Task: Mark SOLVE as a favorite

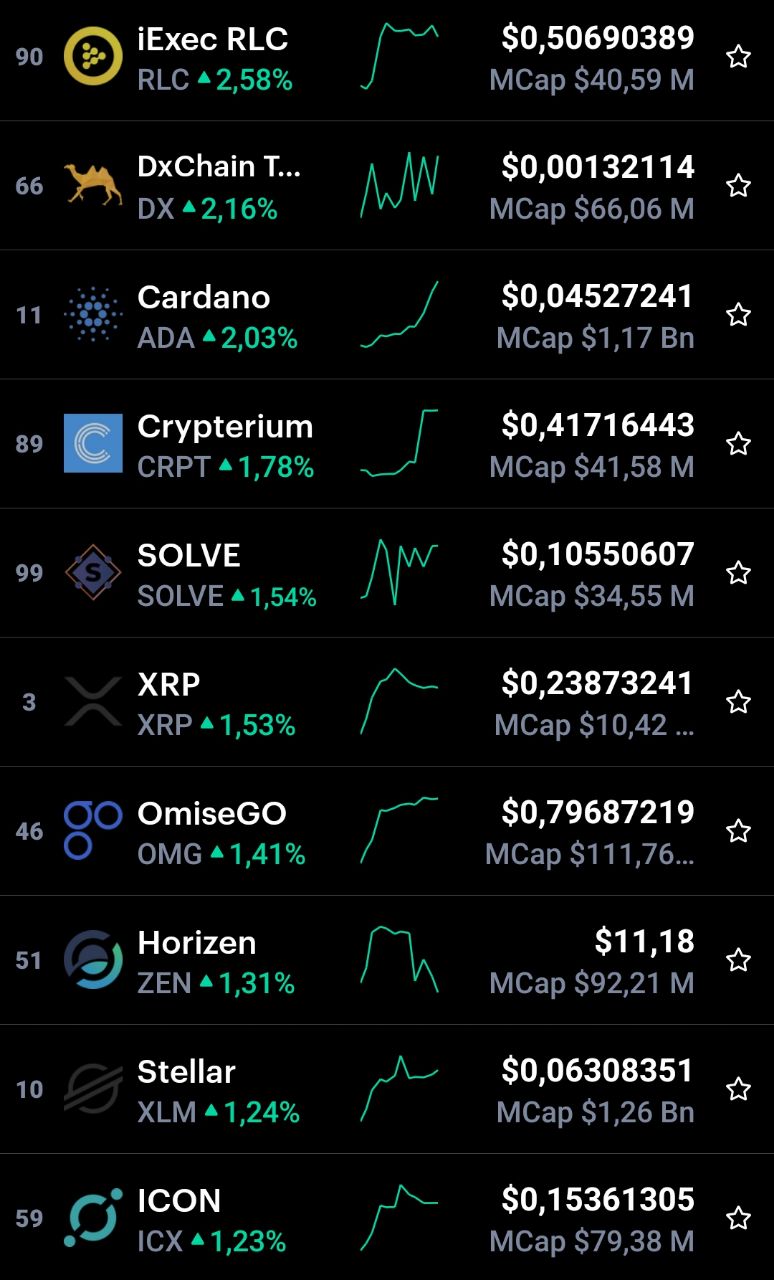Action: point(738,573)
